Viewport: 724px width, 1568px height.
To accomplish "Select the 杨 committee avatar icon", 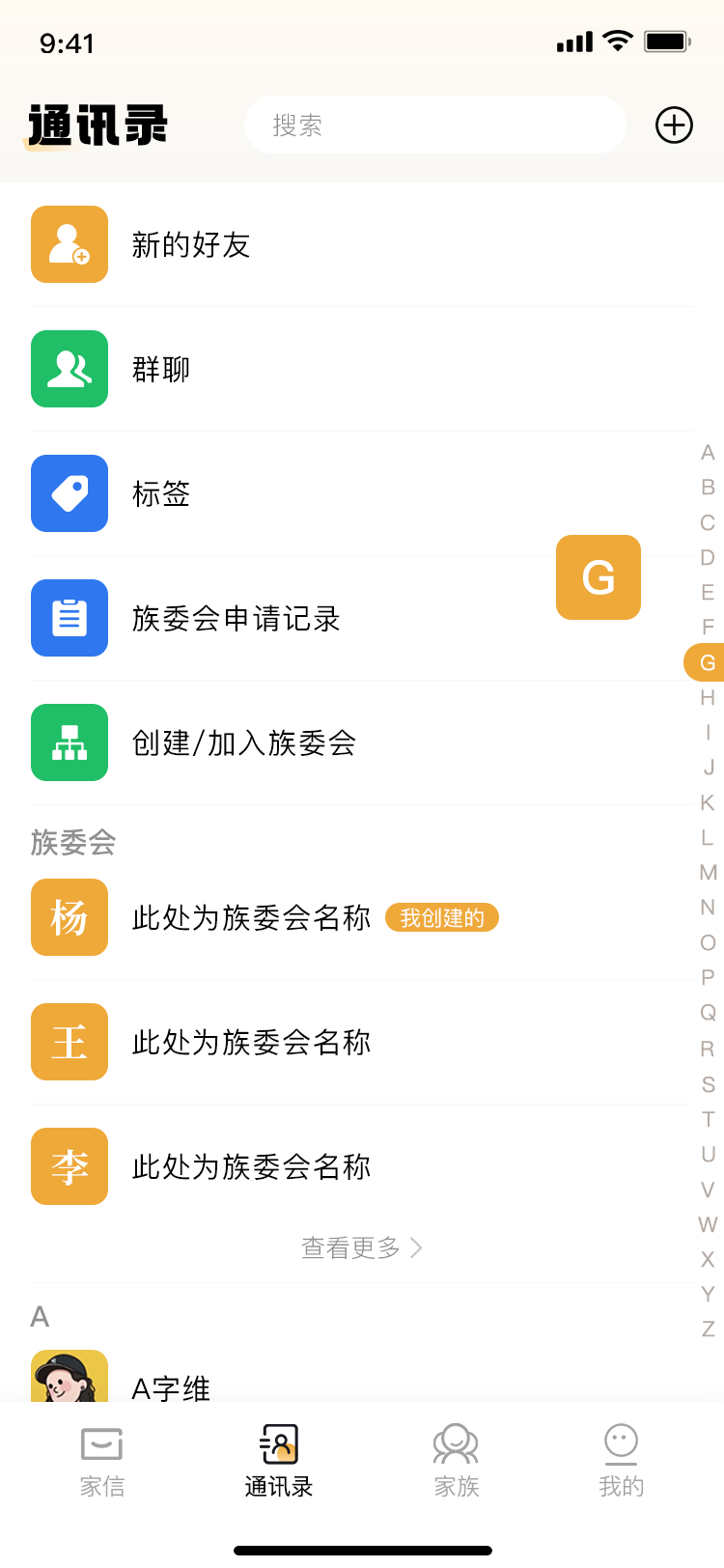I will tap(69, 916).
